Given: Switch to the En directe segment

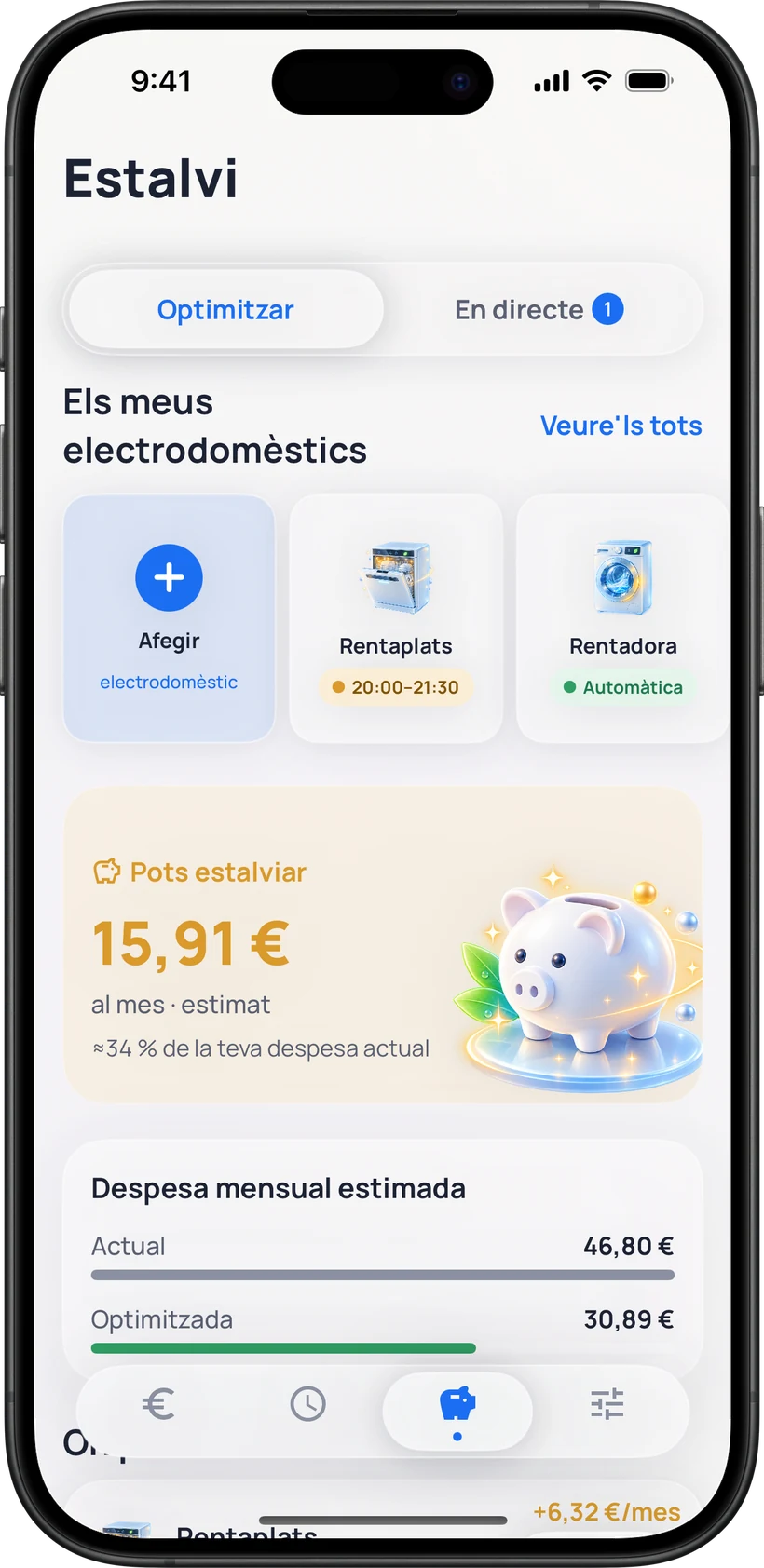Looking at the screenshot, I should [x=539, y=310].
